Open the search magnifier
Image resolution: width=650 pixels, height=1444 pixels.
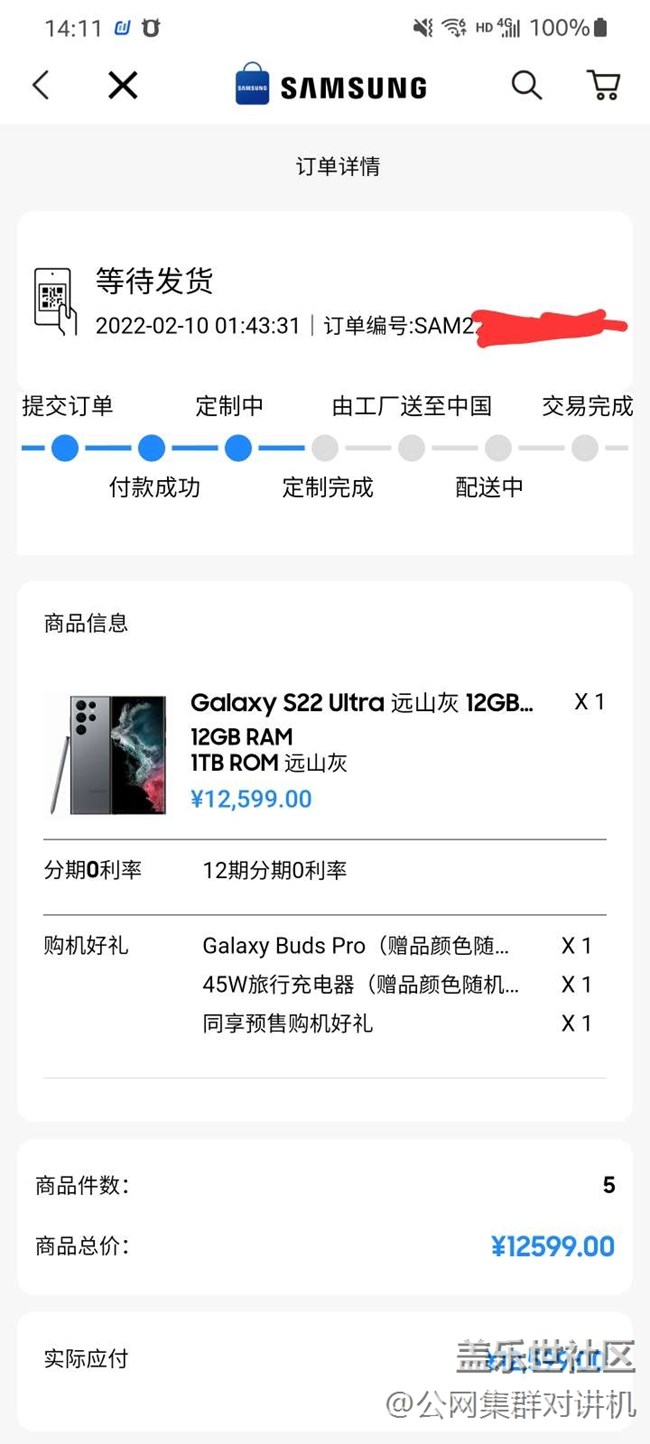[526, 86]
